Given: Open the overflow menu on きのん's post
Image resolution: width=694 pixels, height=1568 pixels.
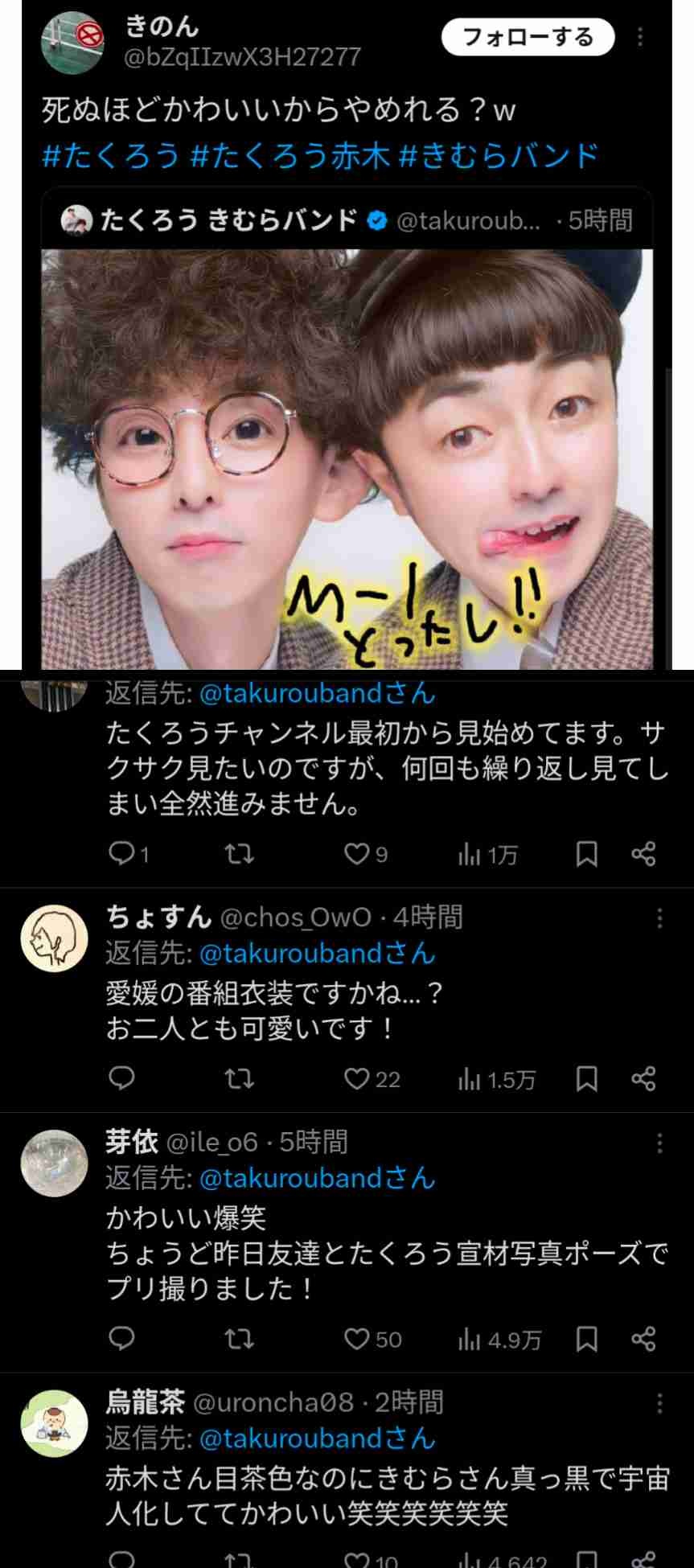Looking at the screenshot, I should (x=640, y=37).
